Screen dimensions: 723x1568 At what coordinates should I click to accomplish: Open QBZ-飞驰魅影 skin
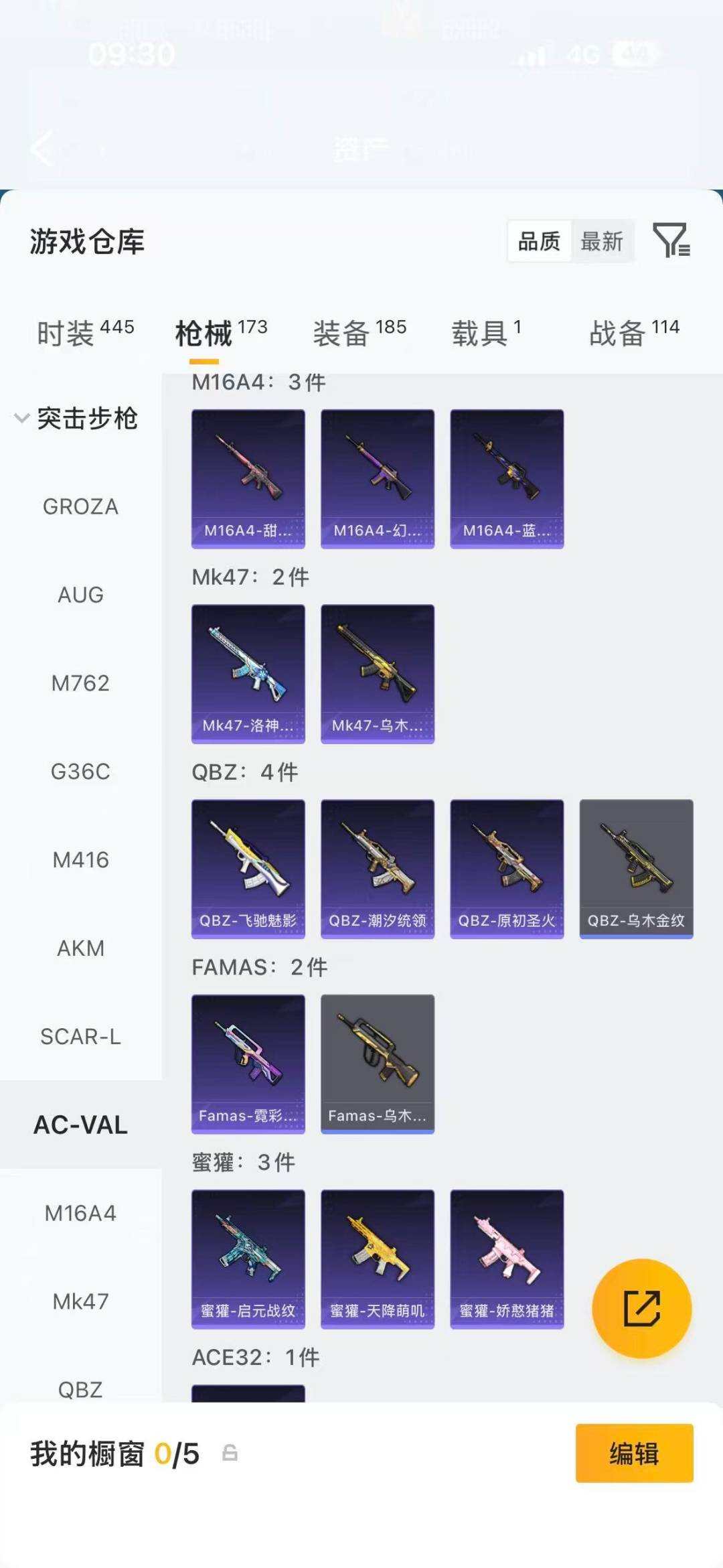tap(248, 869)
